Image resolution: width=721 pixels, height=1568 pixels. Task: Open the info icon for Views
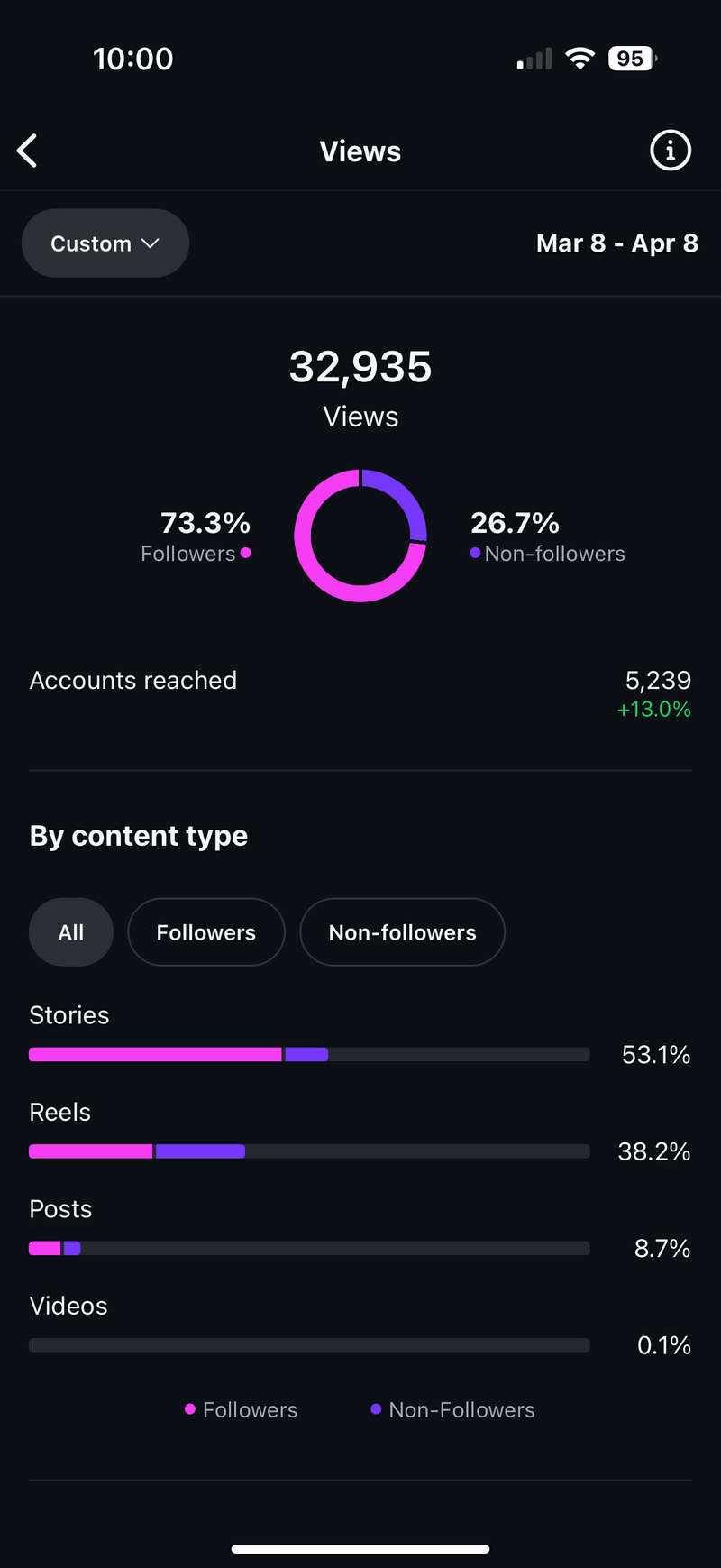(x=670, y=151)
